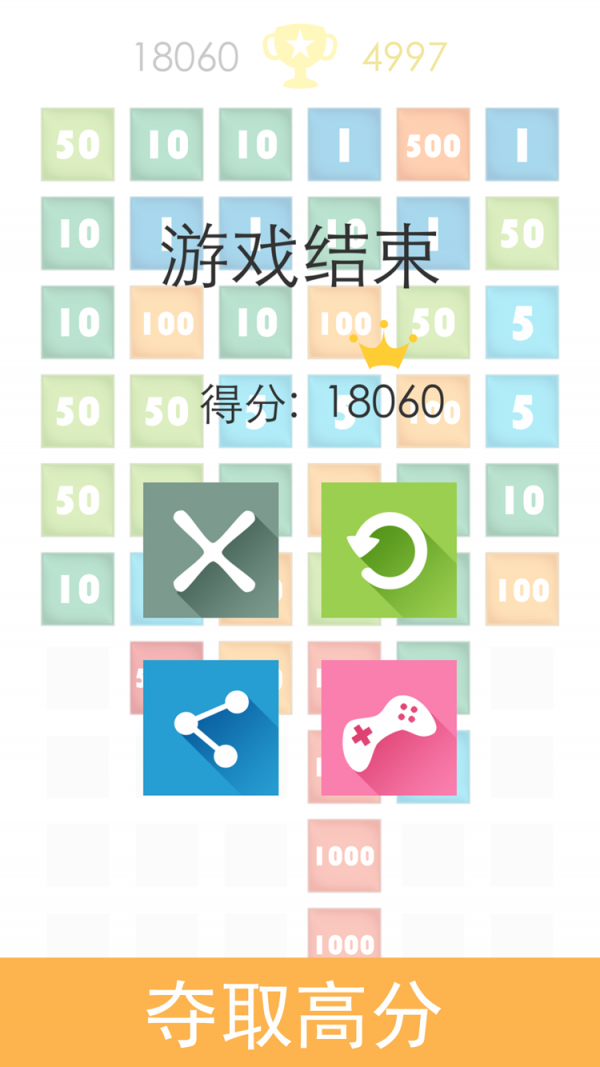Restart the game with the green replay button

388,550
